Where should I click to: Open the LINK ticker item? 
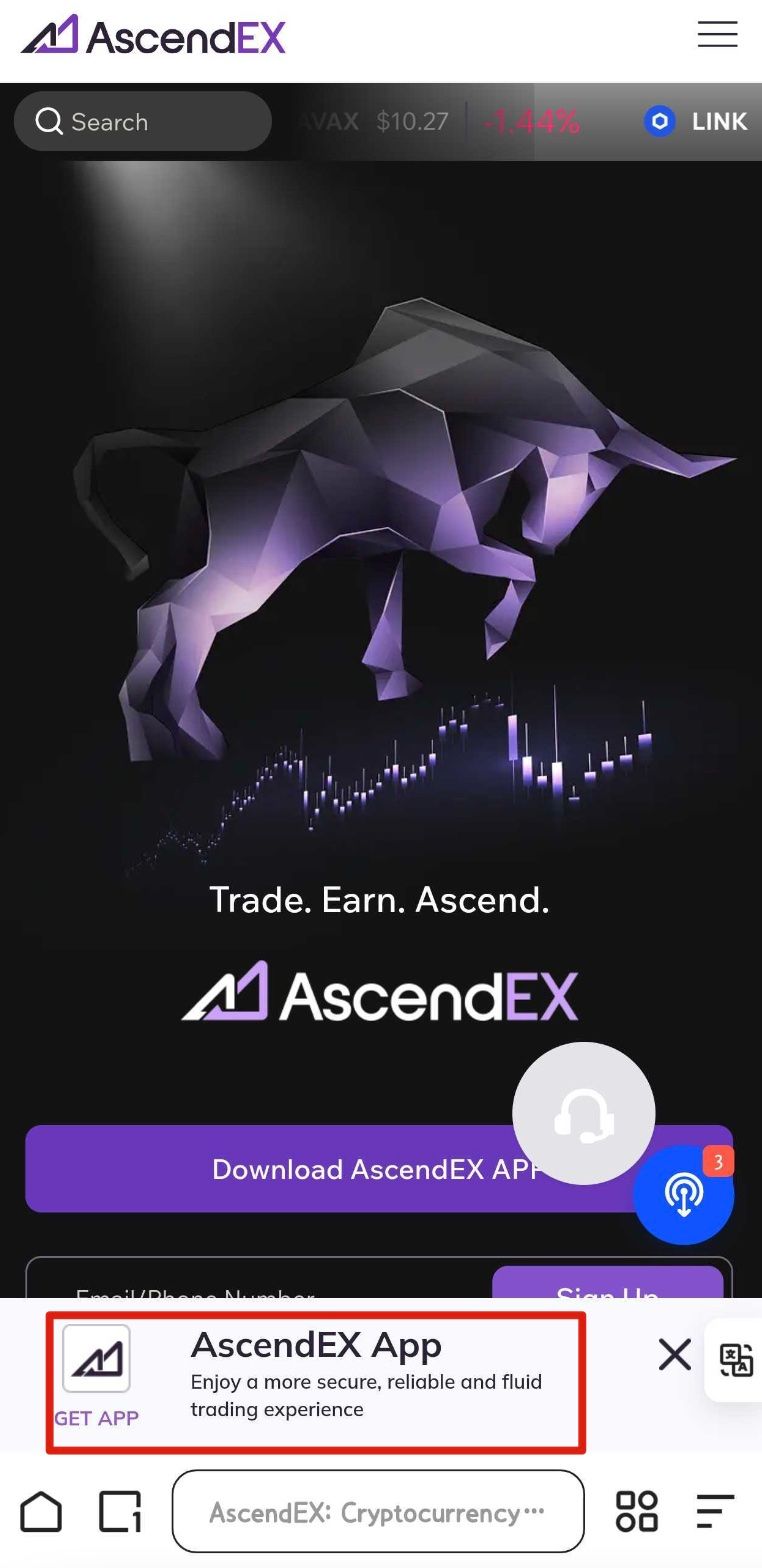698,122
